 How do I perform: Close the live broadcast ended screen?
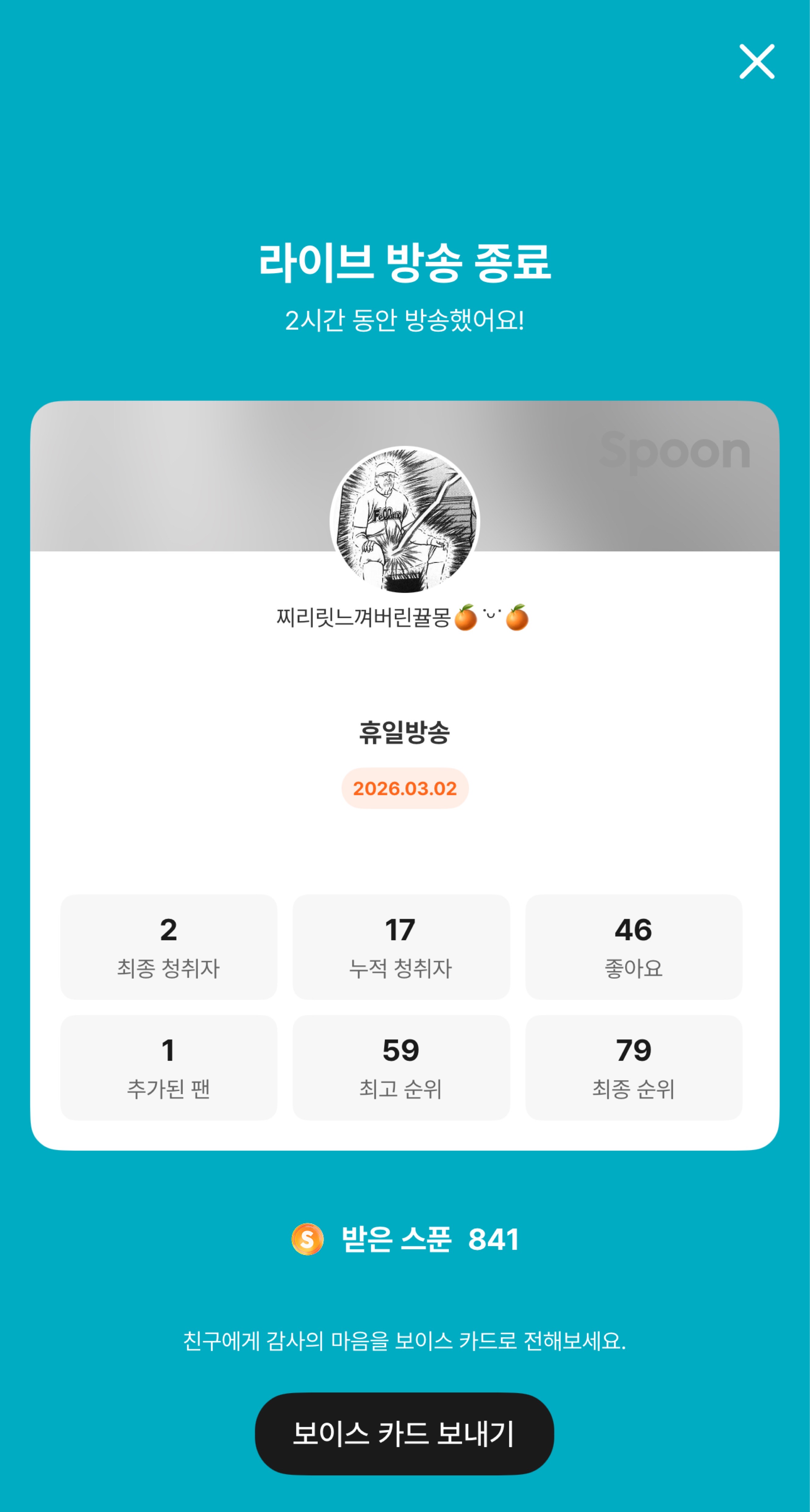point(756,61)
